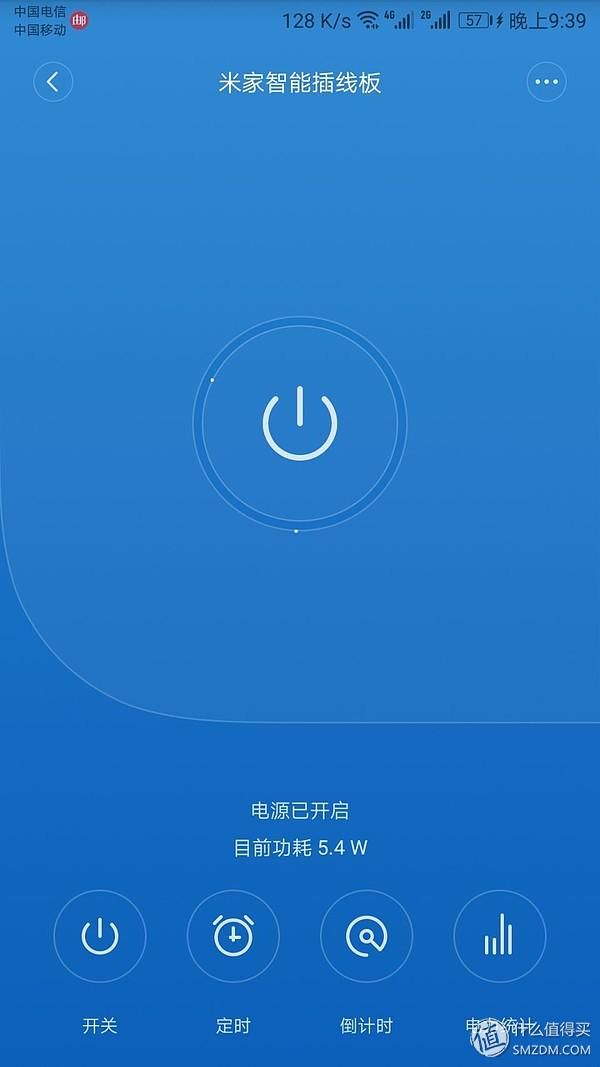Go back using the top-left arrow
This screenshot has width=600, height=1067.
pyautogui.click(x=53, y=82)
